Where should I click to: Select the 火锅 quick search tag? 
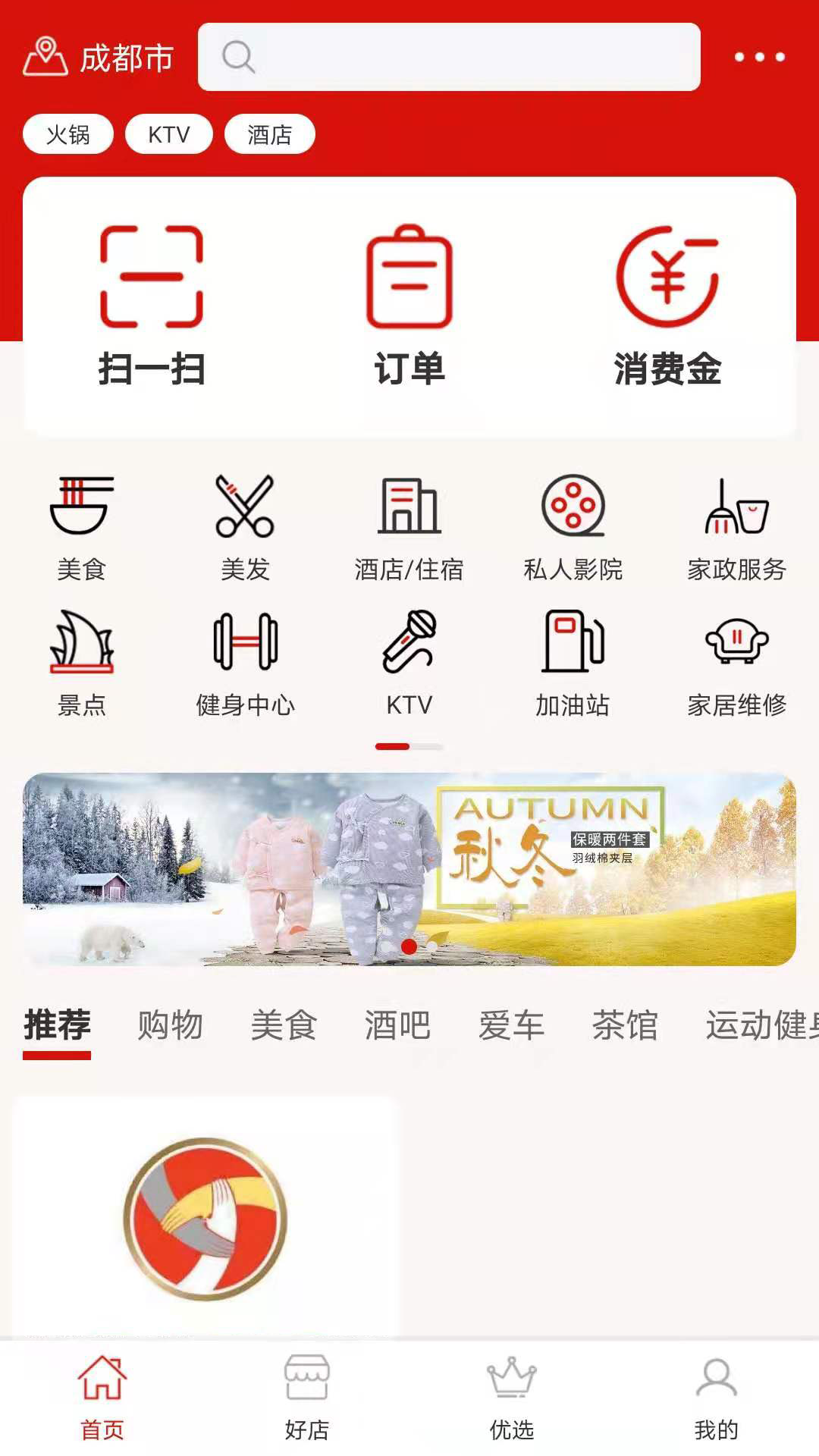pos(67,134)
